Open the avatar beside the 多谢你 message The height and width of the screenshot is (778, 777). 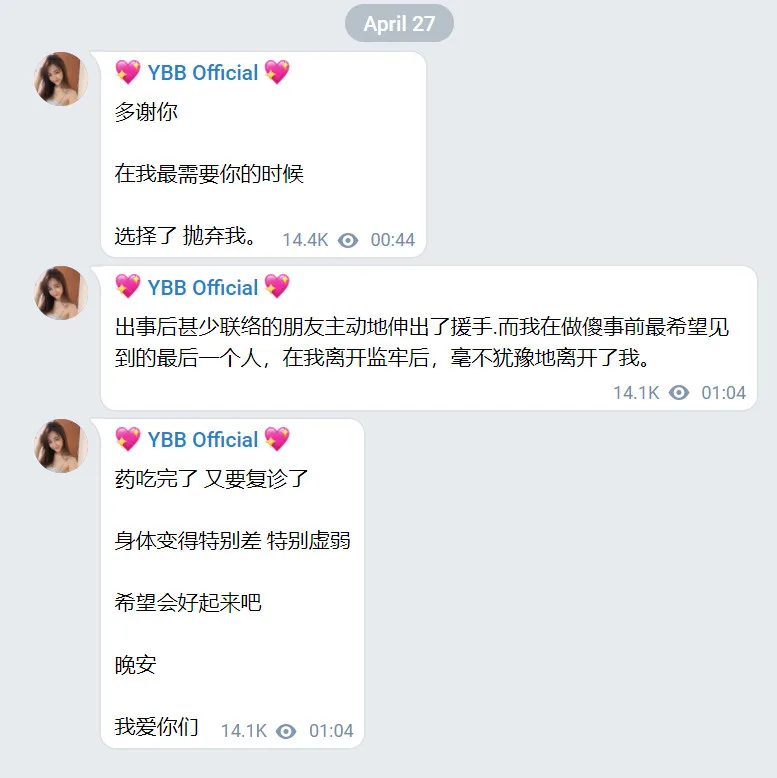pos(62,79)
